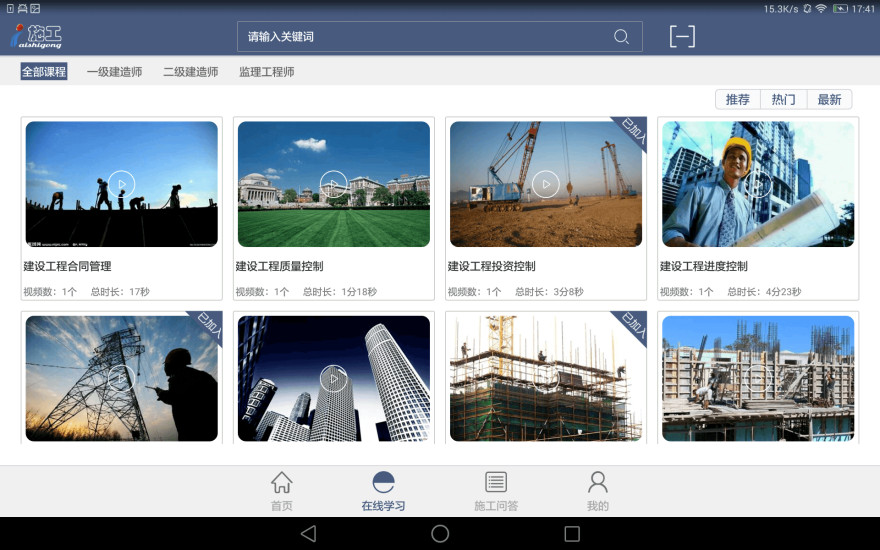The height and width of the screenshot is (550, 880).
Task: Tap the system home button
Action: (x=440, y=534)
